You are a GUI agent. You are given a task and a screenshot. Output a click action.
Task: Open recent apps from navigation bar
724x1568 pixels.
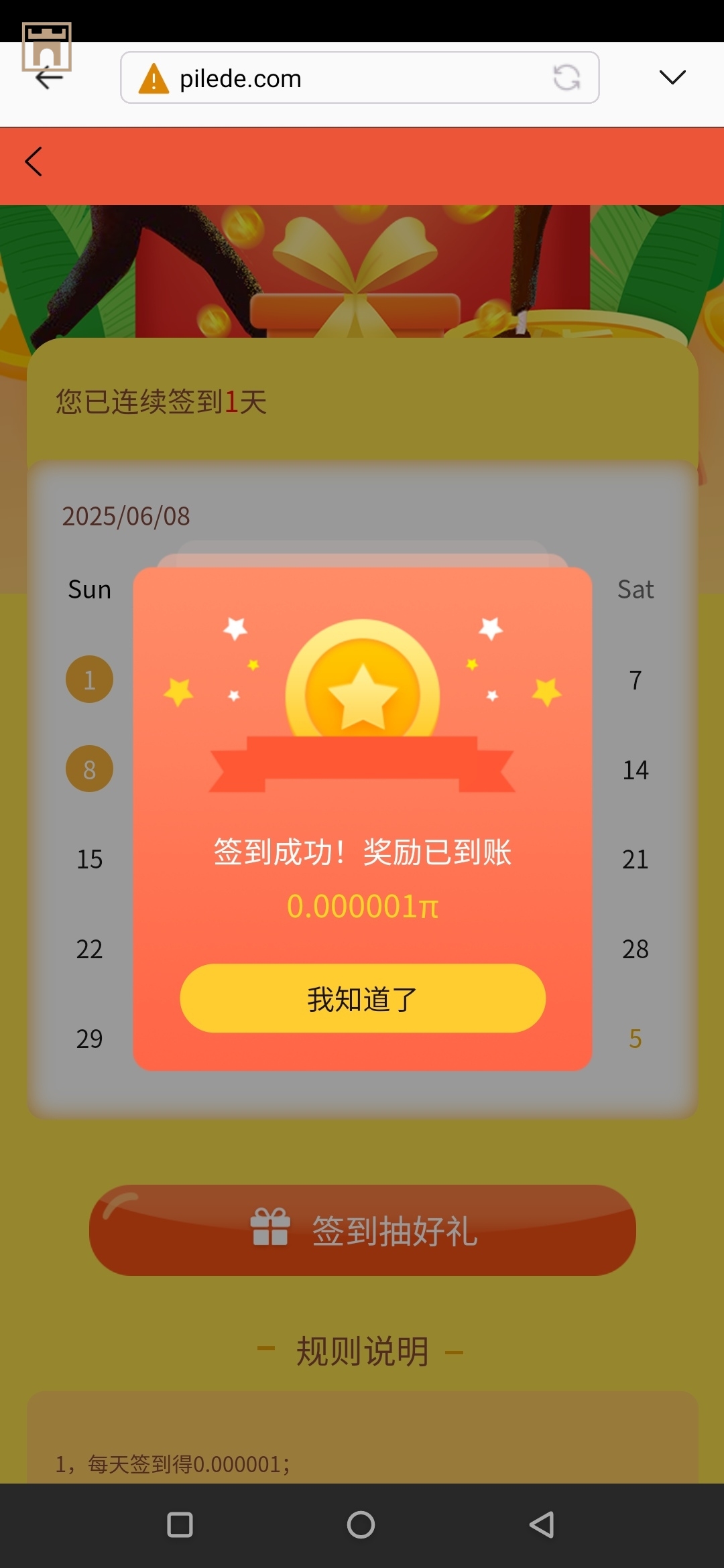180,1524
